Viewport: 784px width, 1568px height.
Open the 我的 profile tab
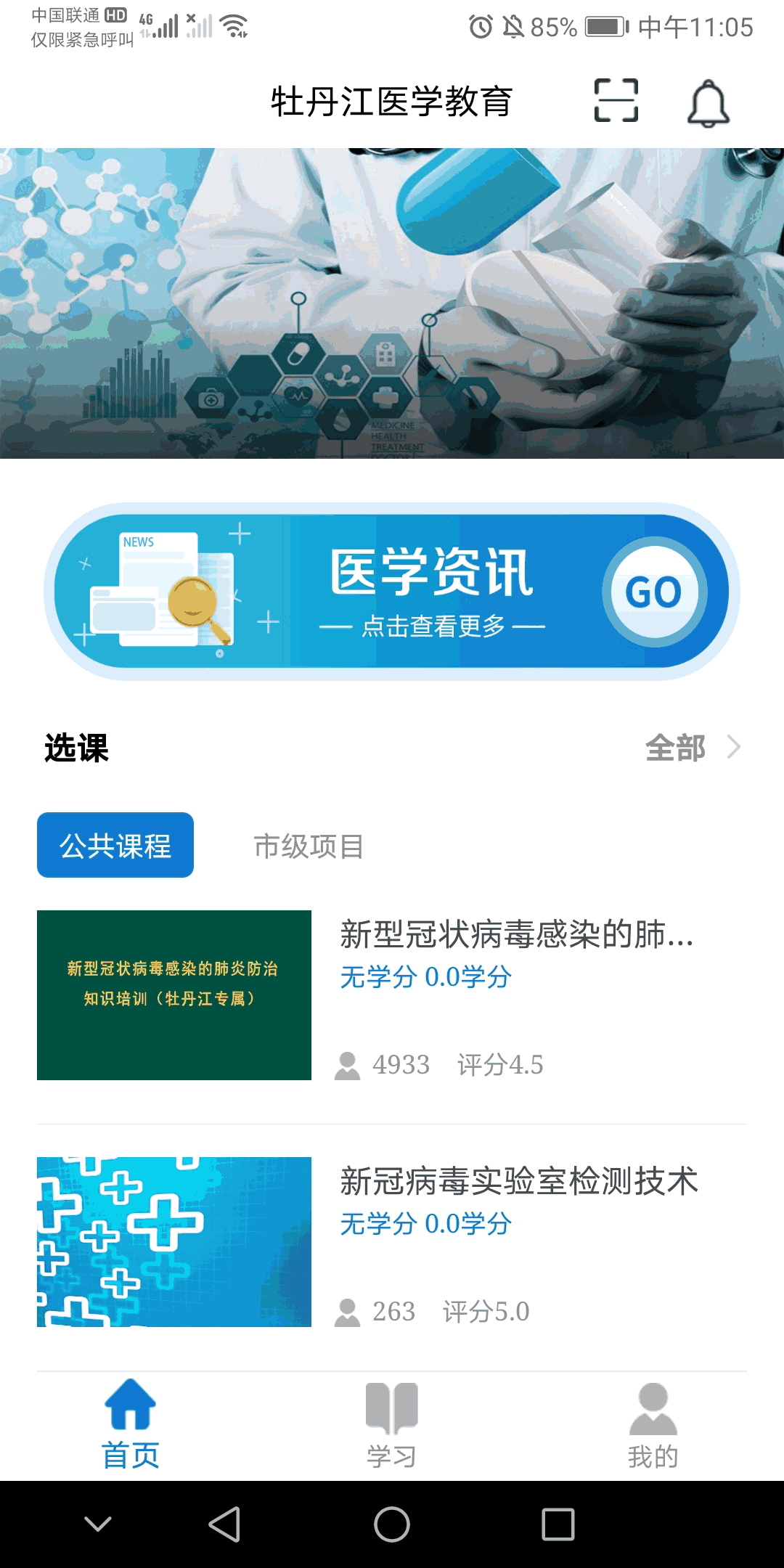653,1424
